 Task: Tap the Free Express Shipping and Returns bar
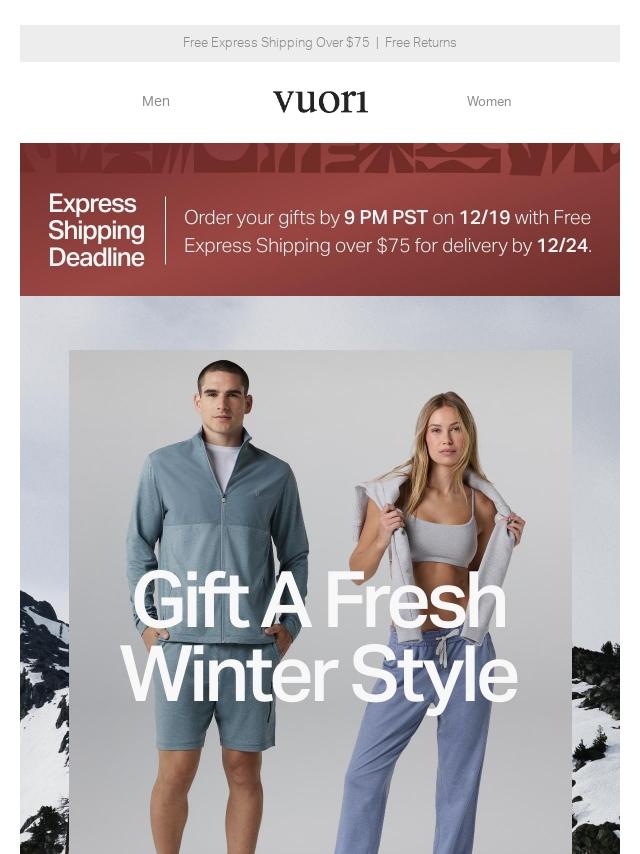click(319, 43)
